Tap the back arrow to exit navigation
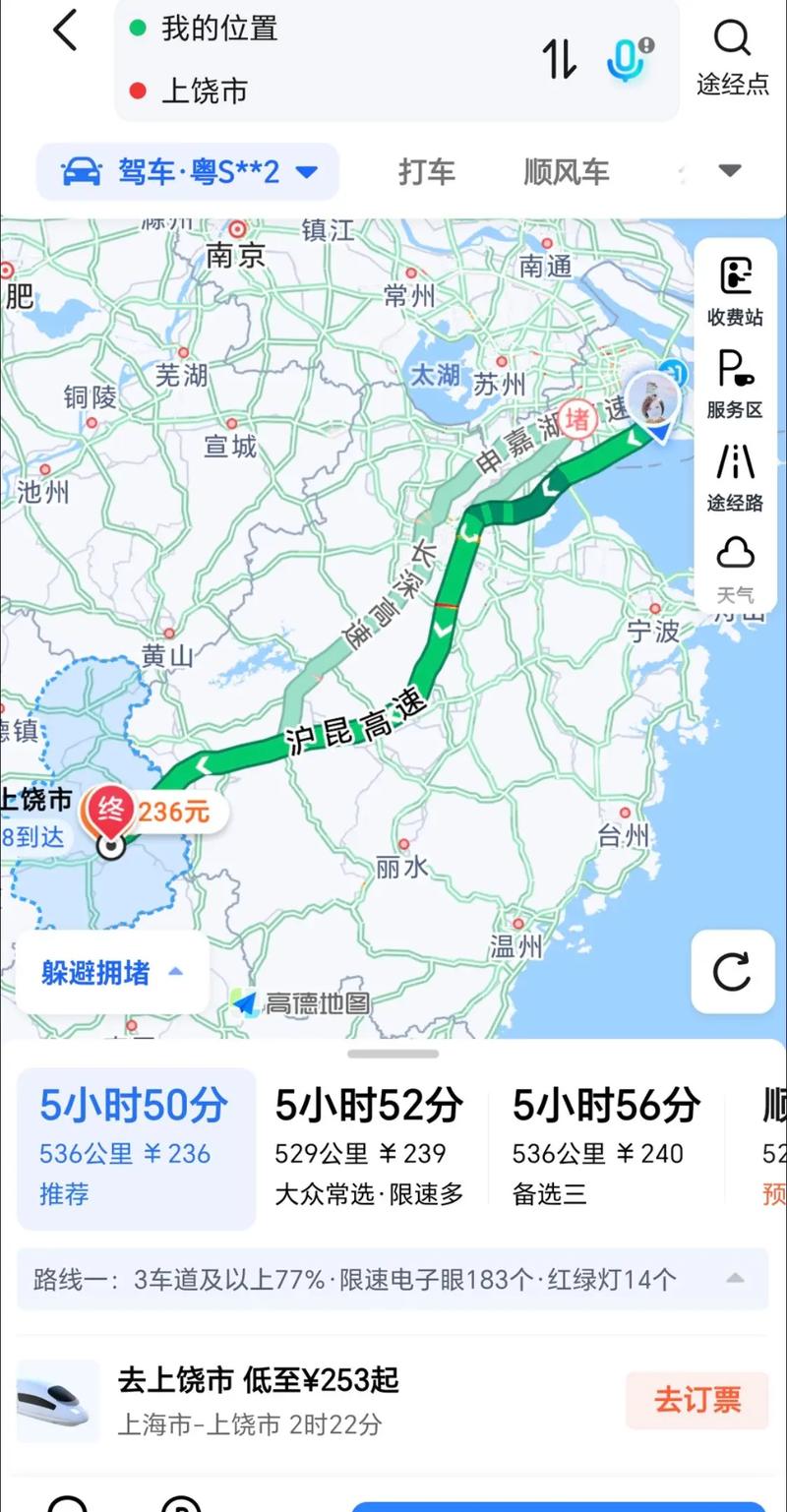This screenshot has width=787, height=1512. [65, 32]
